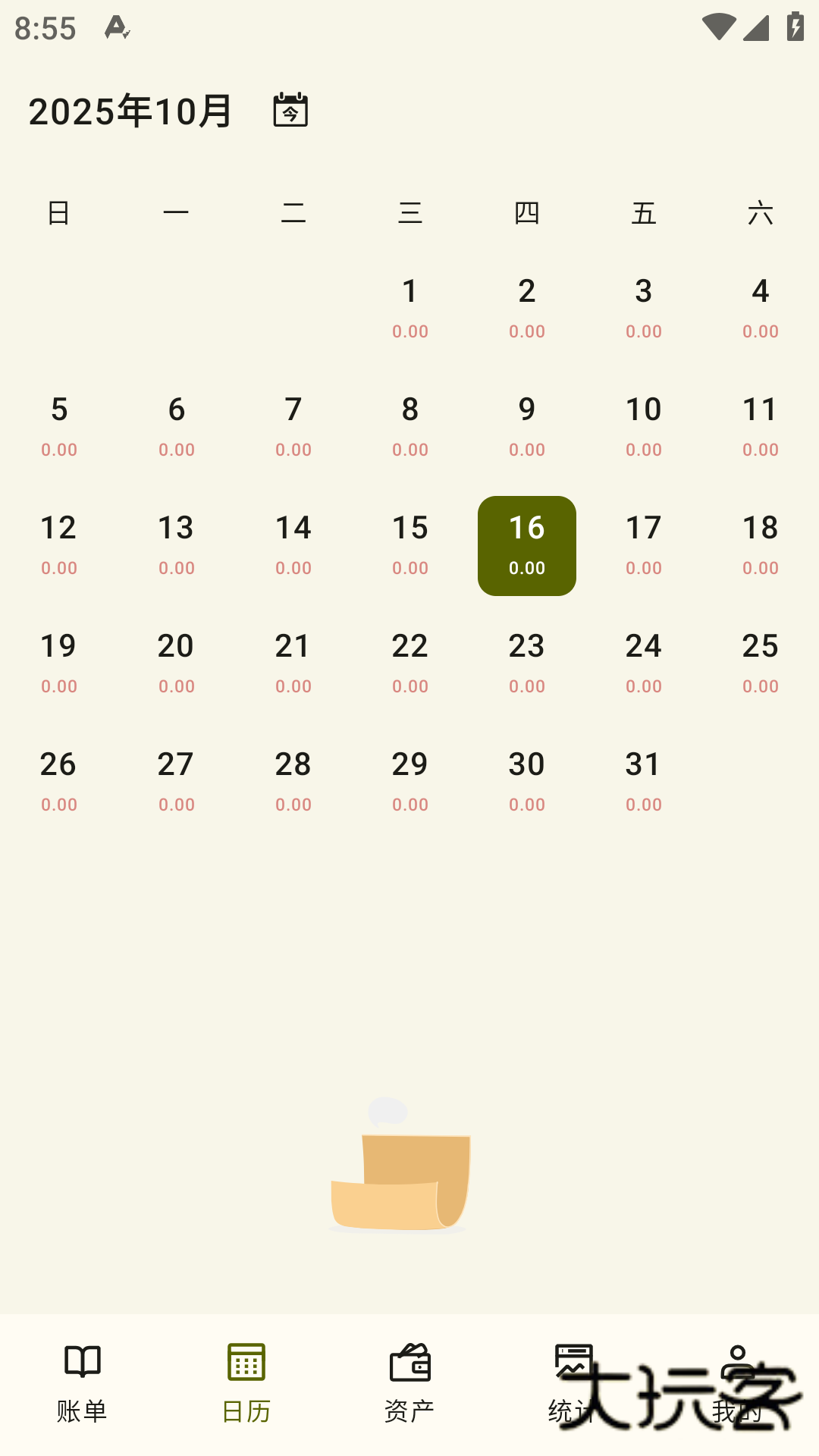Choose day 17 on the calendar

(x=644, y=545)
